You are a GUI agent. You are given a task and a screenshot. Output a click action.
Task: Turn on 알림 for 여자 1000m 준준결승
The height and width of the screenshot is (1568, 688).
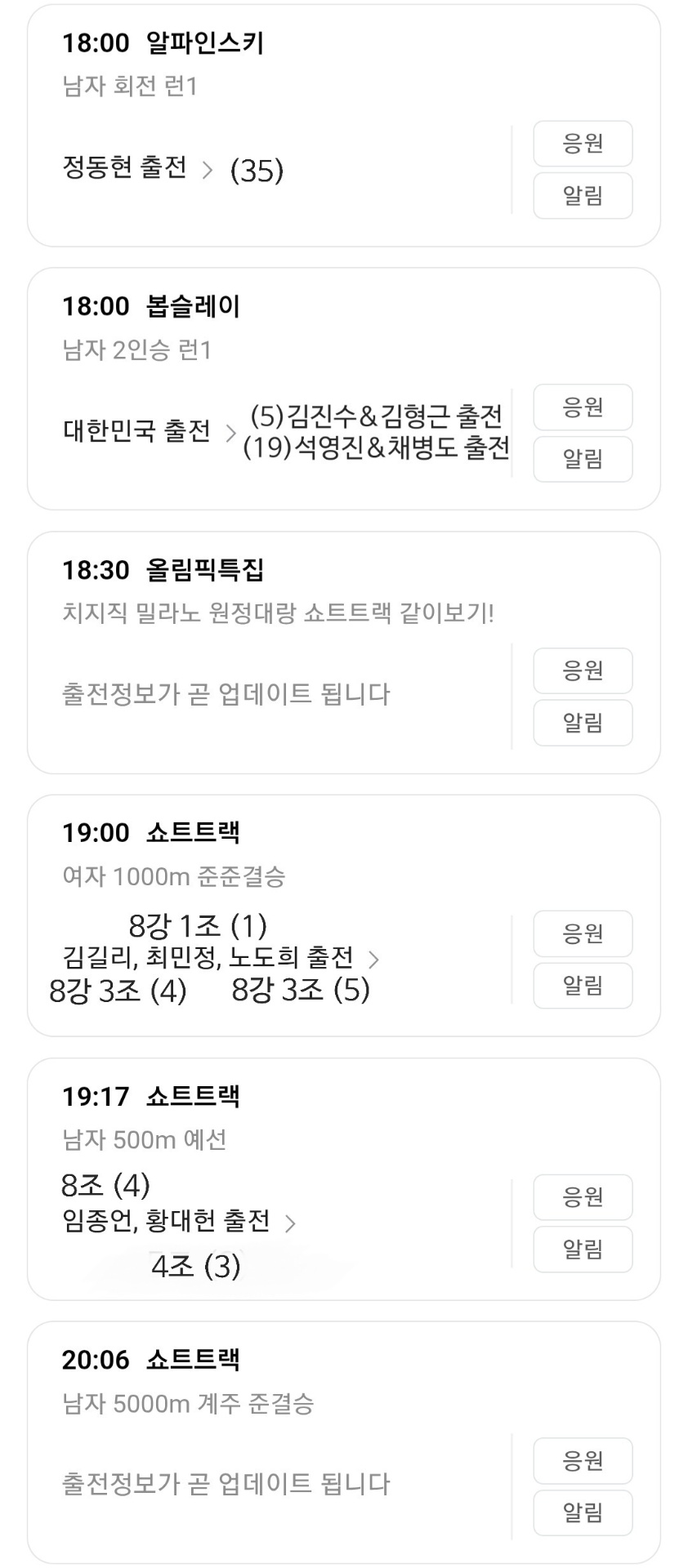583,986
